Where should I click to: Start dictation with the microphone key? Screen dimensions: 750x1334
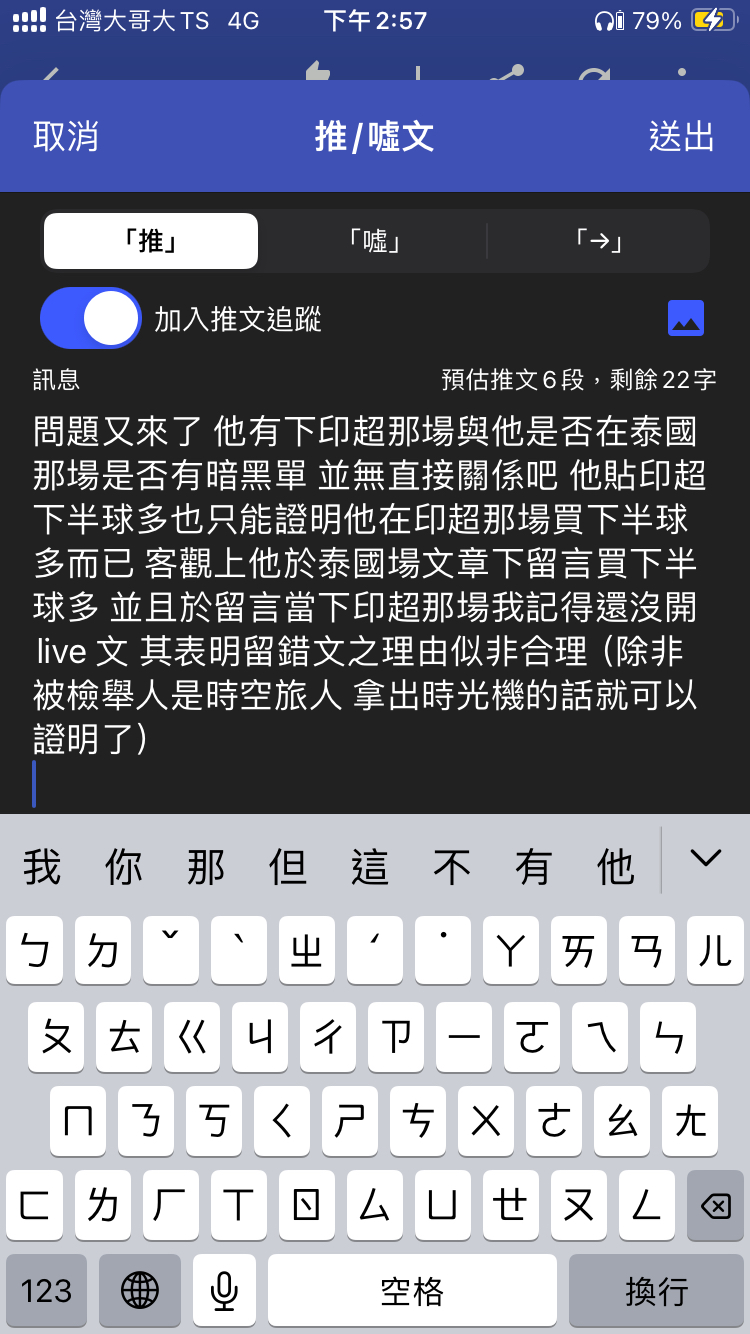[x=224, y=1291]
